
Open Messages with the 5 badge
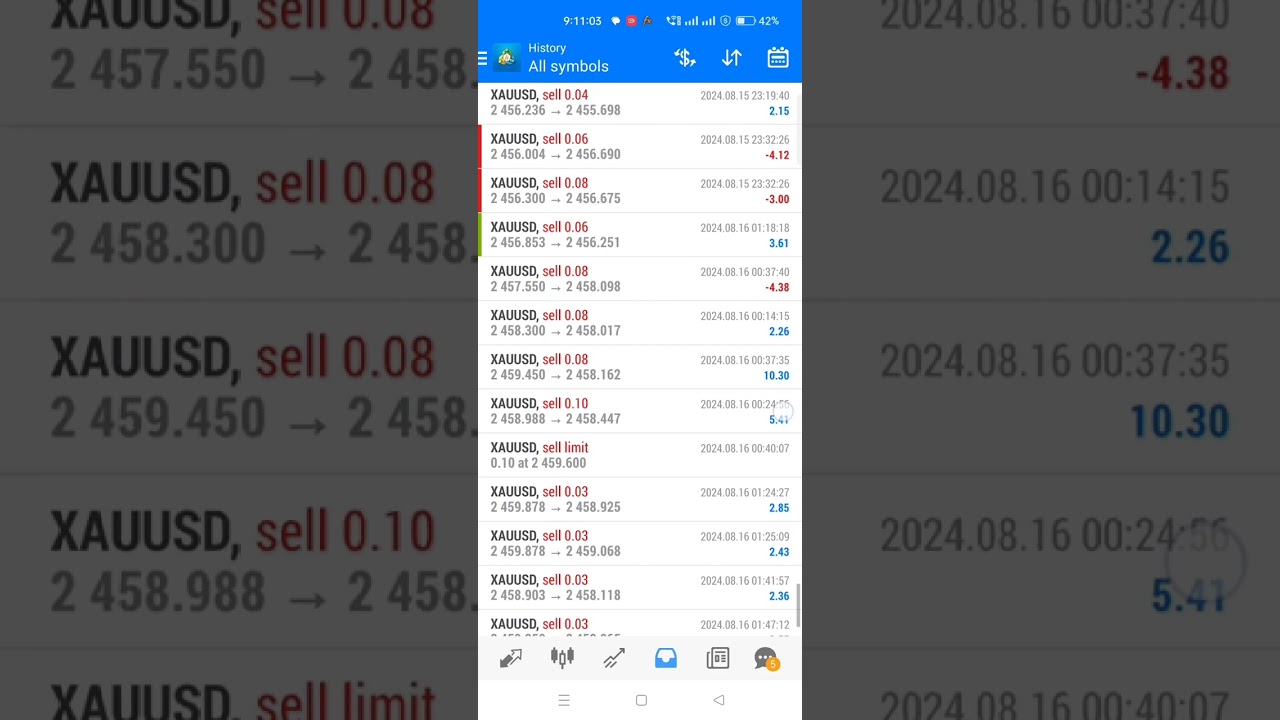coord(765,658)
